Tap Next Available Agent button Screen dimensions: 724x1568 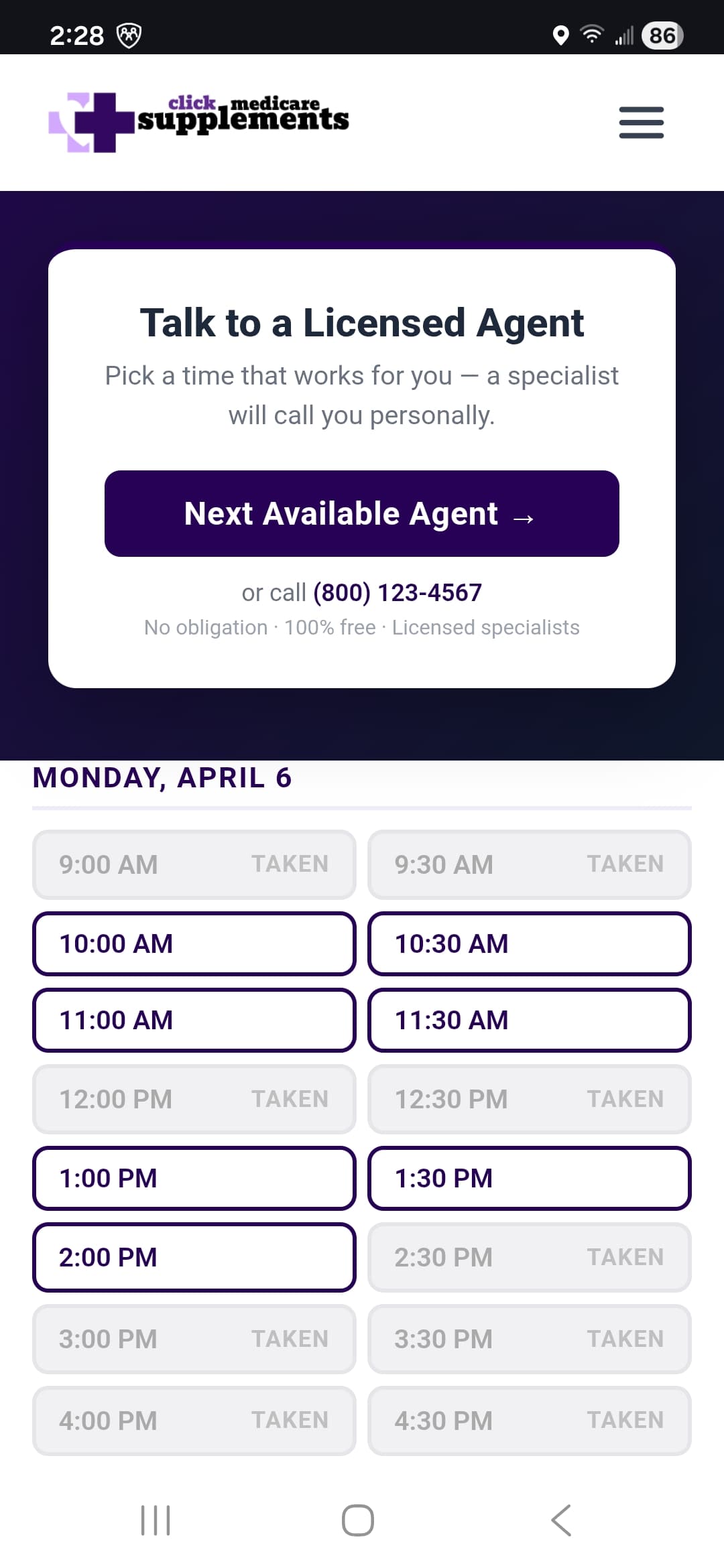click(x=362, y=513)
